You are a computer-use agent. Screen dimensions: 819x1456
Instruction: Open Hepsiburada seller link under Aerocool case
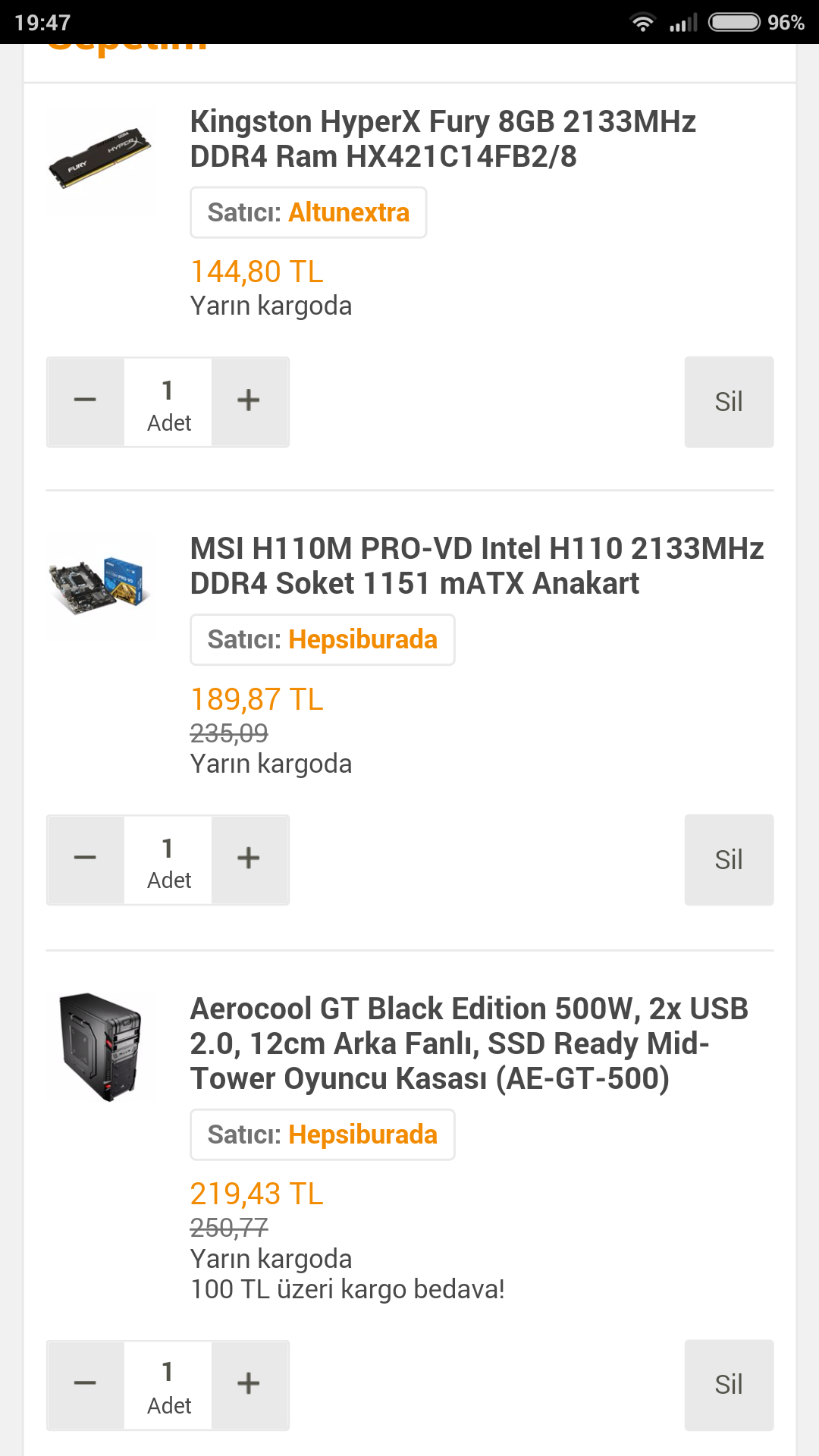362,1135
